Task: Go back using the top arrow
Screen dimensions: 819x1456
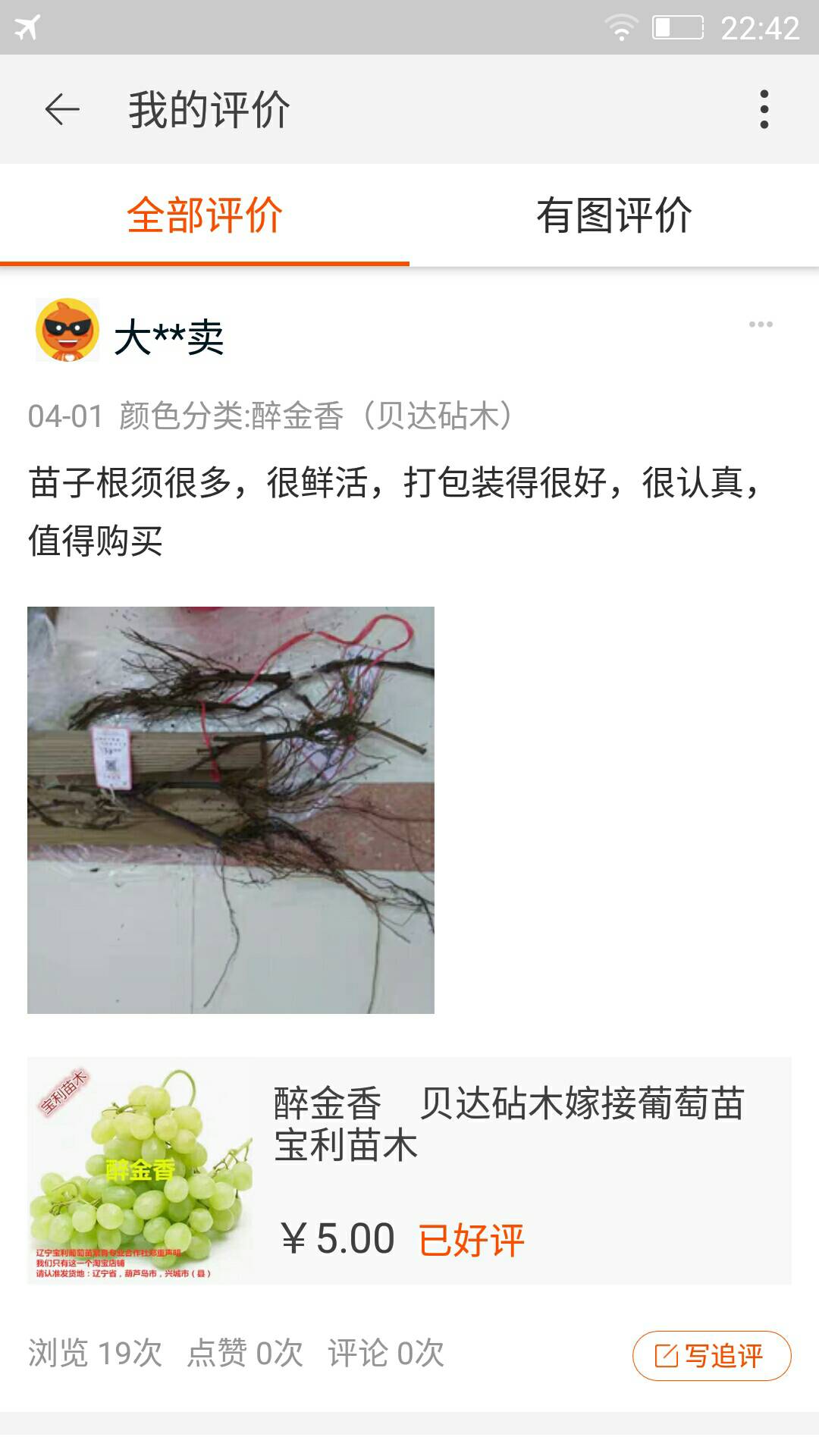Action: click(x=62, y=110)
